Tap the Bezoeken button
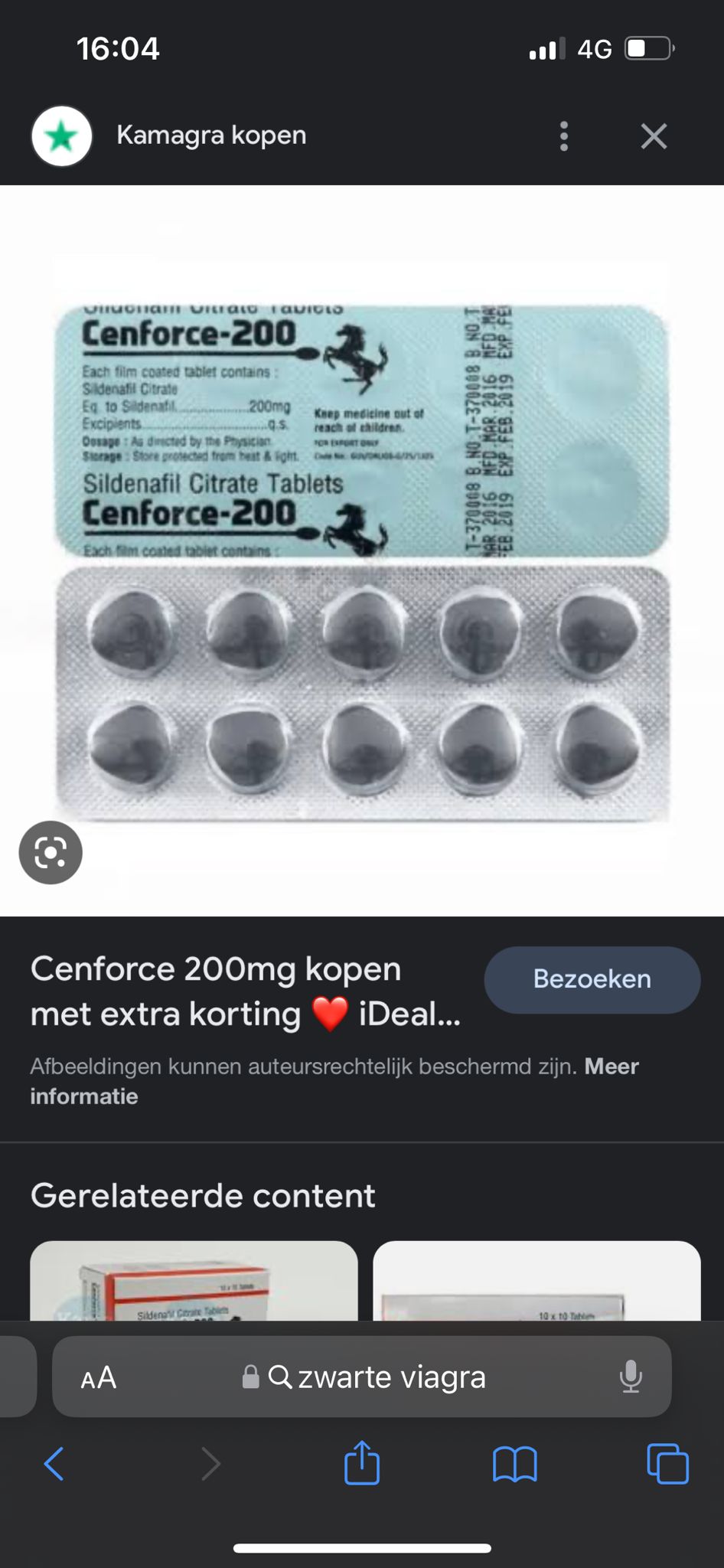 point(592,979)
